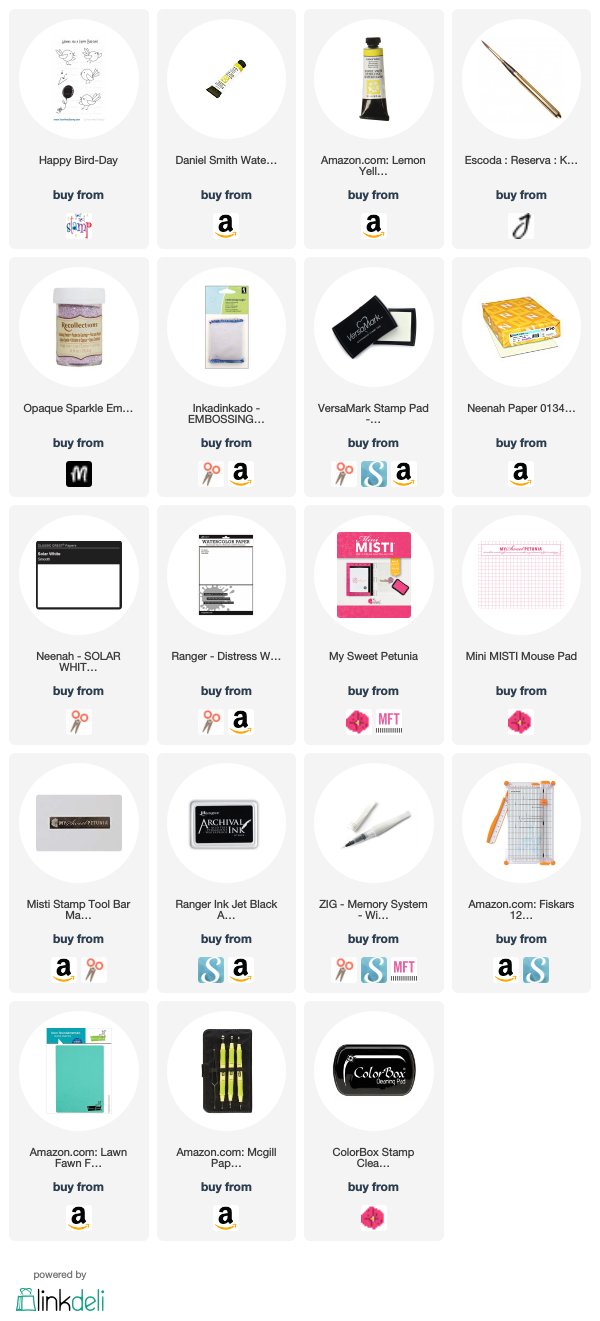Buy Daniel Smith Watercolor from Amazon
600x1321 pixels.
[226, 226]
